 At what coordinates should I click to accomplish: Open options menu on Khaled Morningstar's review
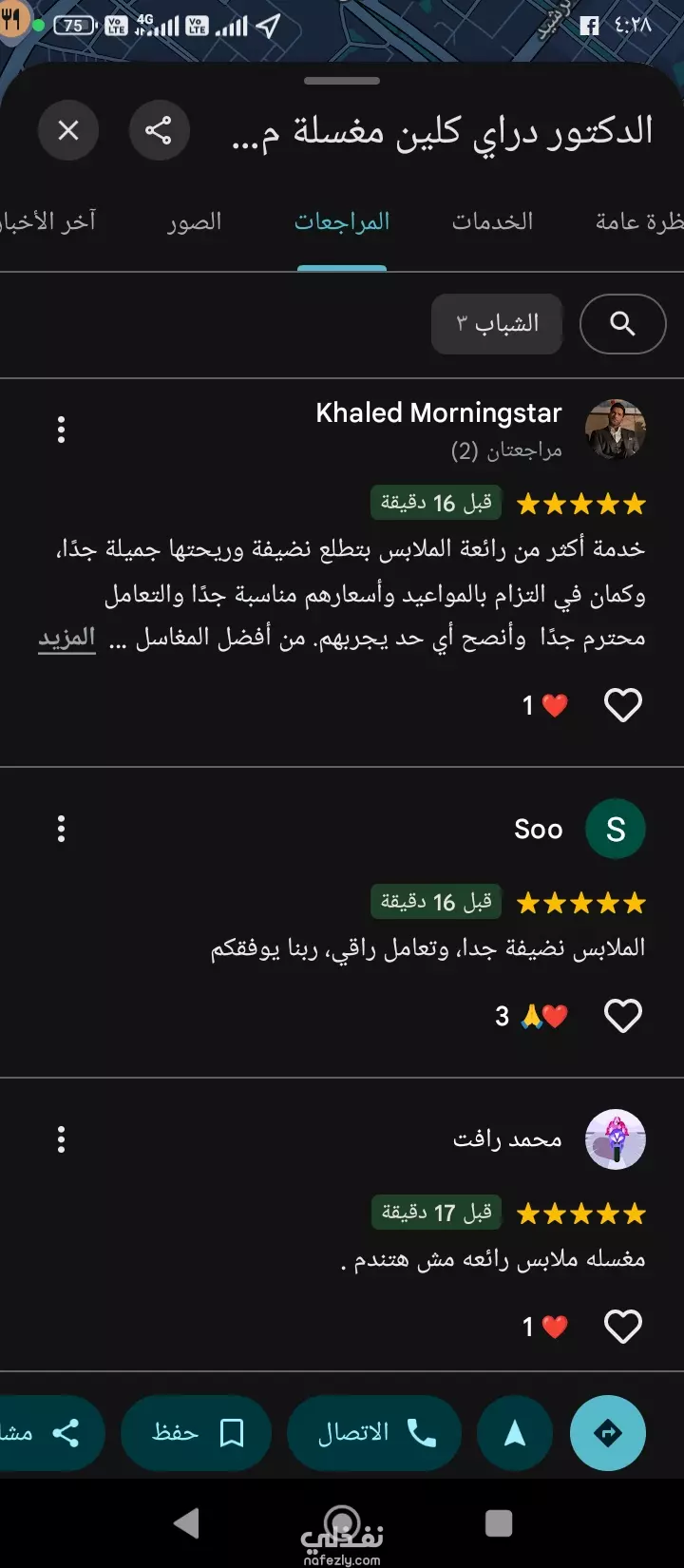[61, 430]
